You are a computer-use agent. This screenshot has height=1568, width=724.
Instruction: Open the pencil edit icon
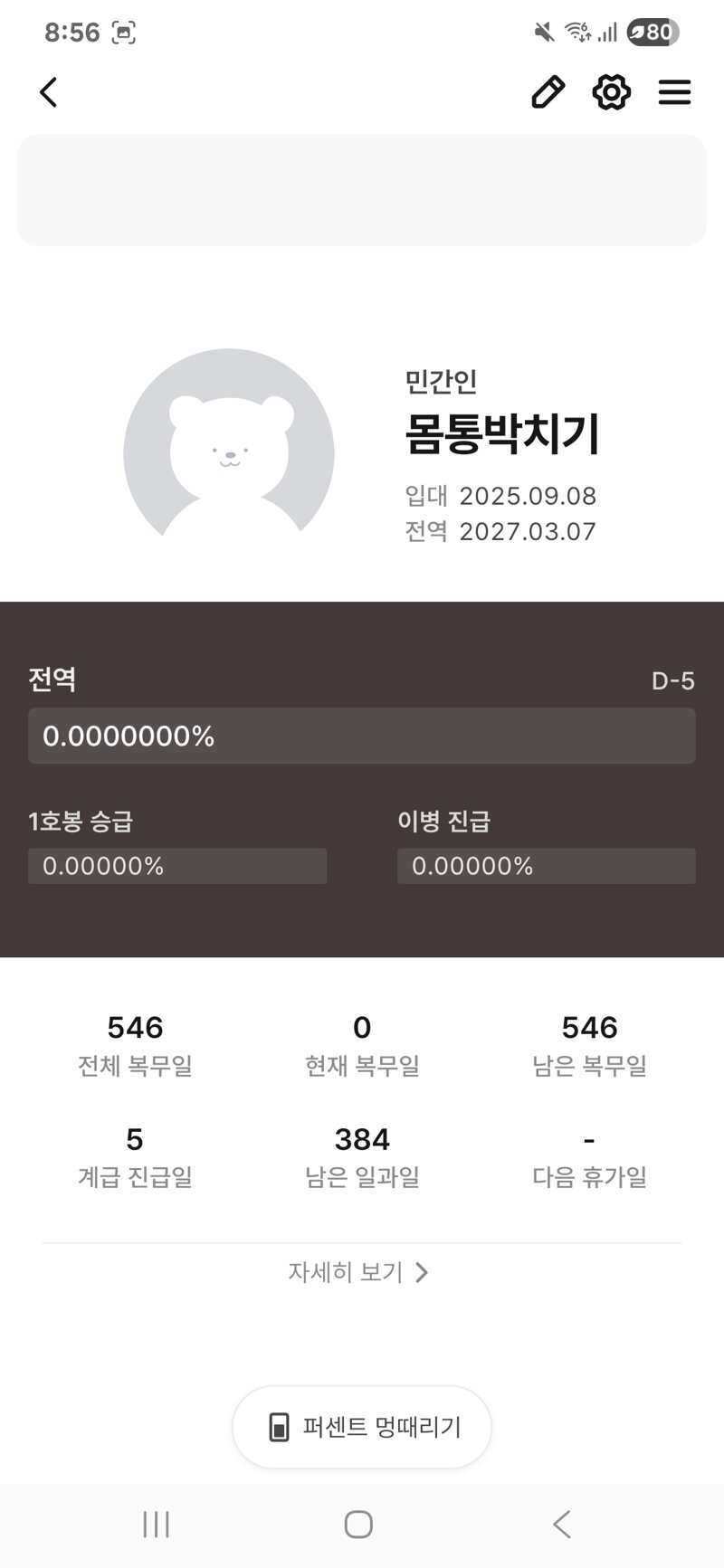tap(548, 92)
